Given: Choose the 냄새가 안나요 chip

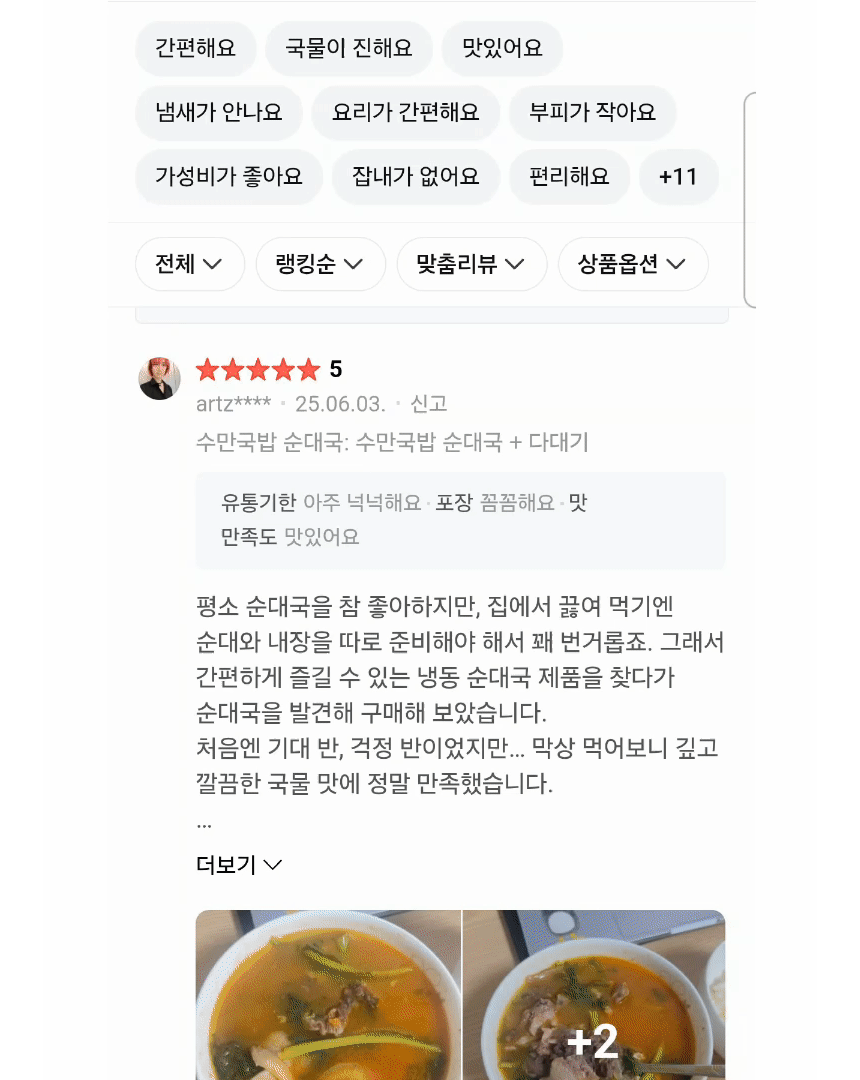Looking at the screenshot, I should [x=219, y=112].
